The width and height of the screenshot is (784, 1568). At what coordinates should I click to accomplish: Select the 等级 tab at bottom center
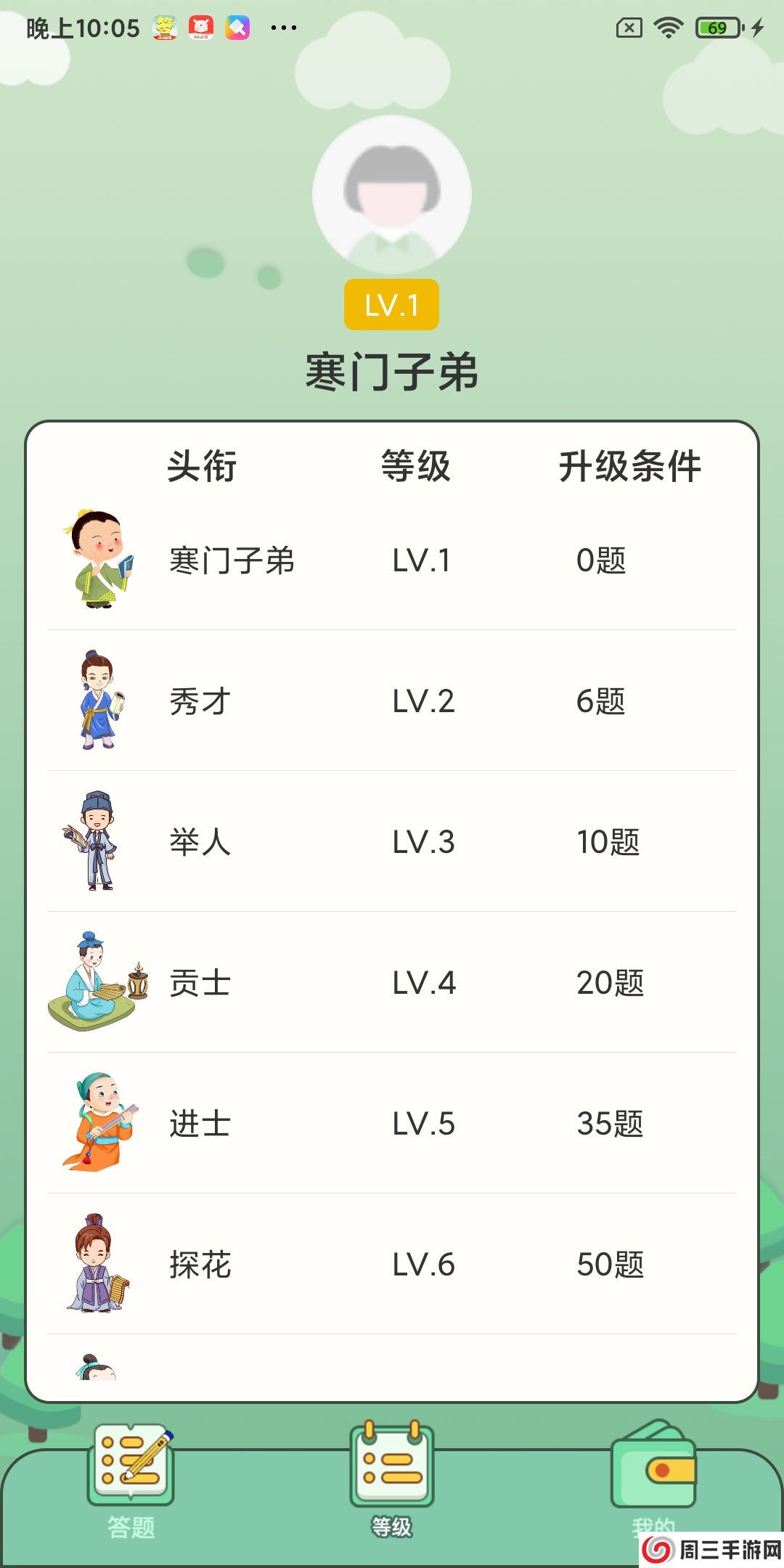point(392,1495)
